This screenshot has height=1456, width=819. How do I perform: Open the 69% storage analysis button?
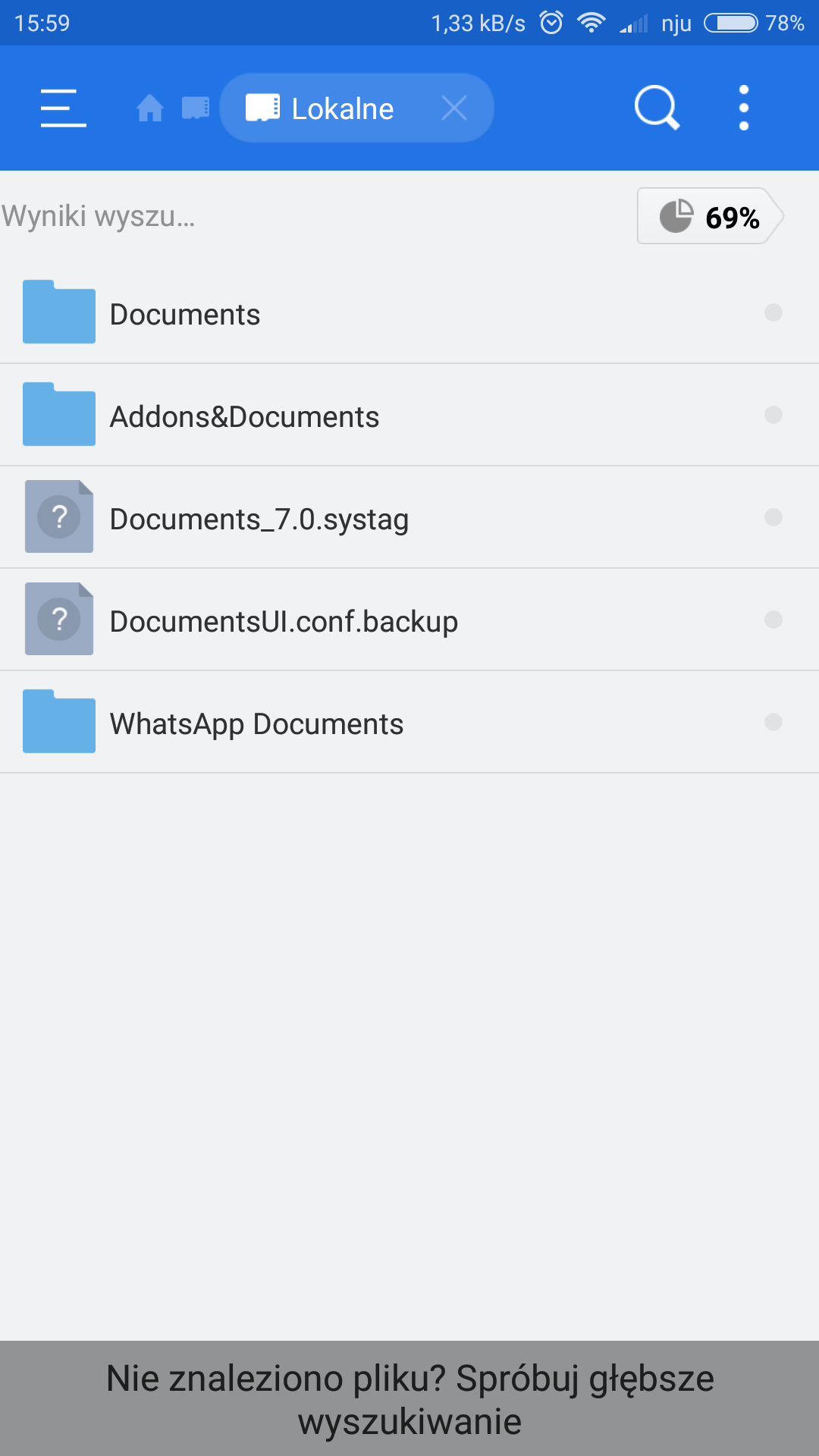tap(709, 217)
